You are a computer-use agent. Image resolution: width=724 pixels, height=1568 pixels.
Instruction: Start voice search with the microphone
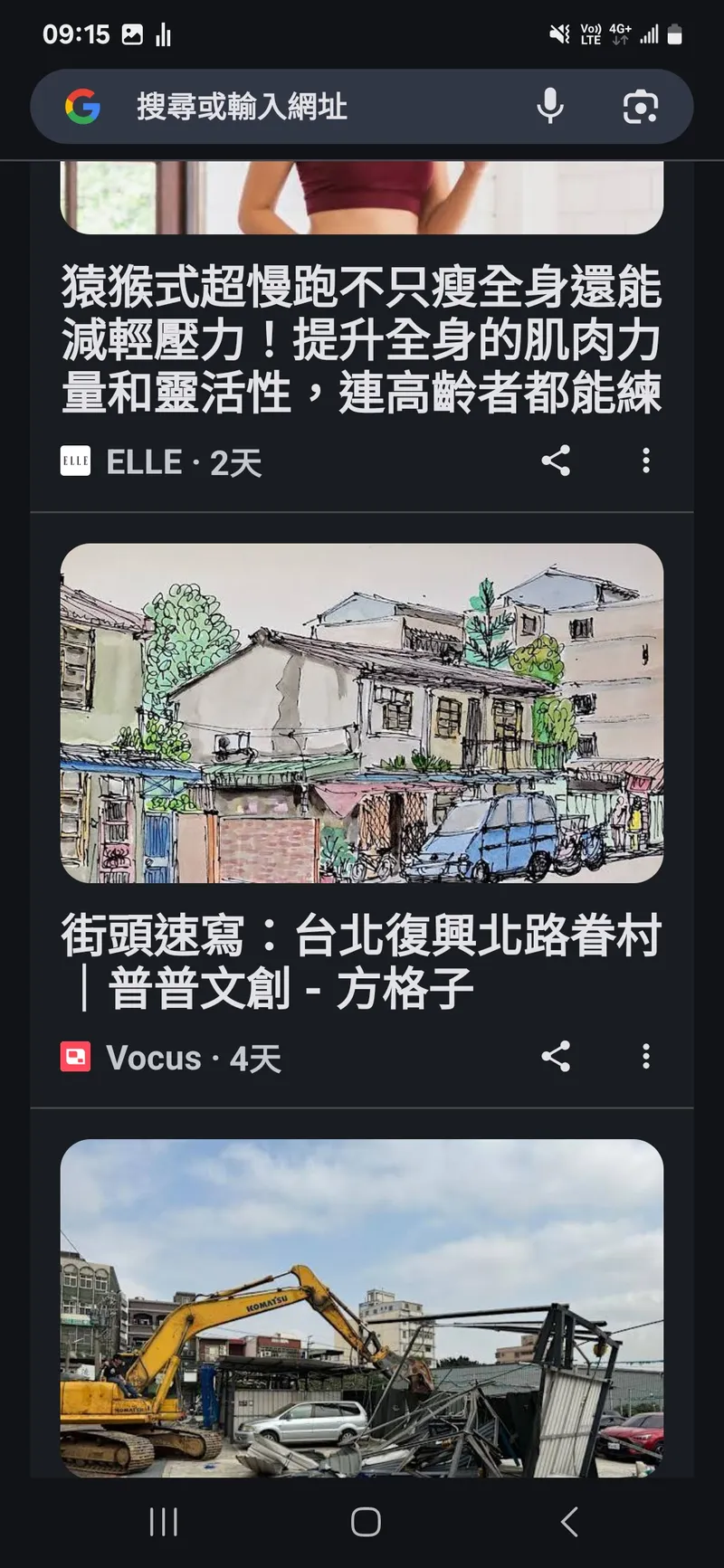[x=549, y=107]
